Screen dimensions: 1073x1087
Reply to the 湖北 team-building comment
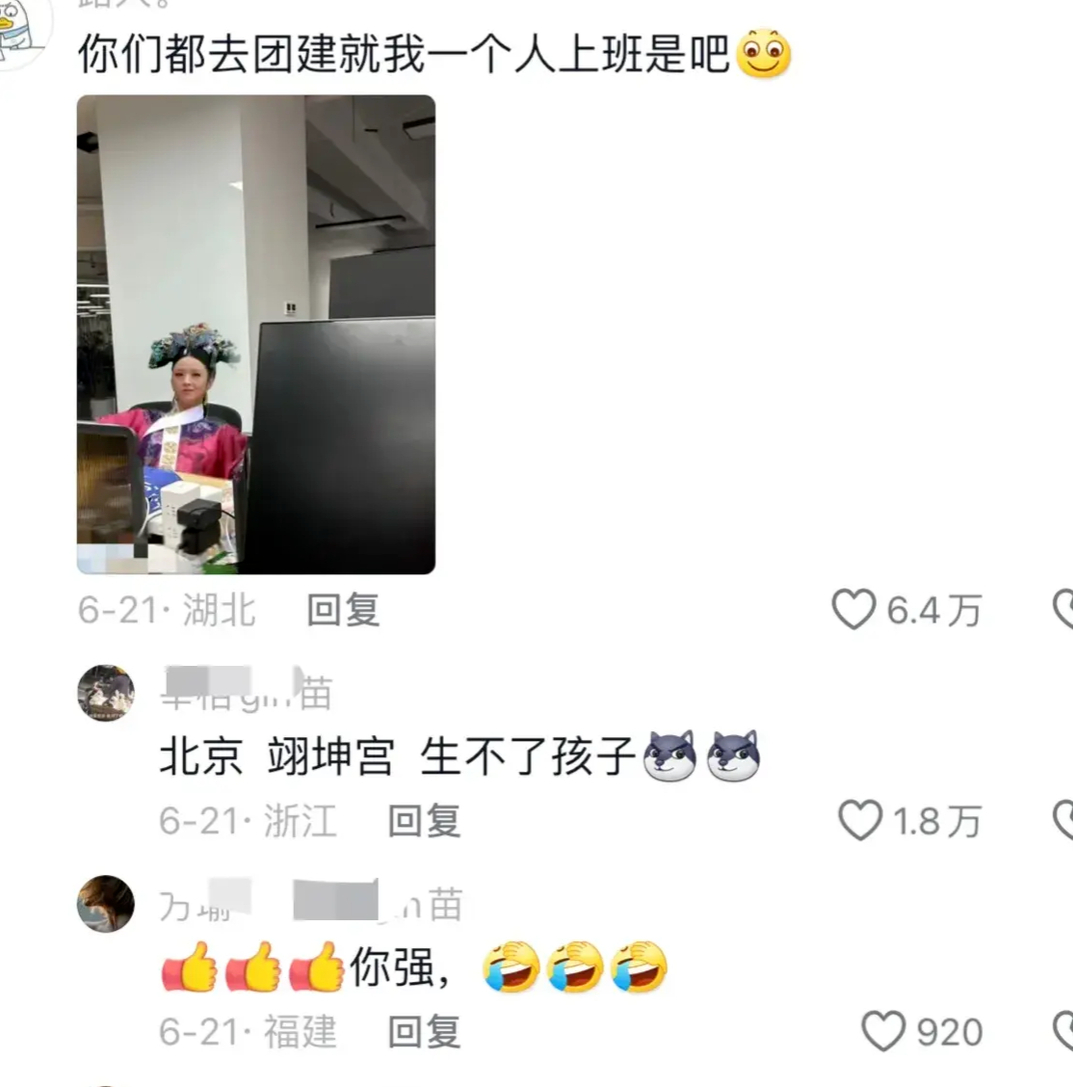coord(343,609)
